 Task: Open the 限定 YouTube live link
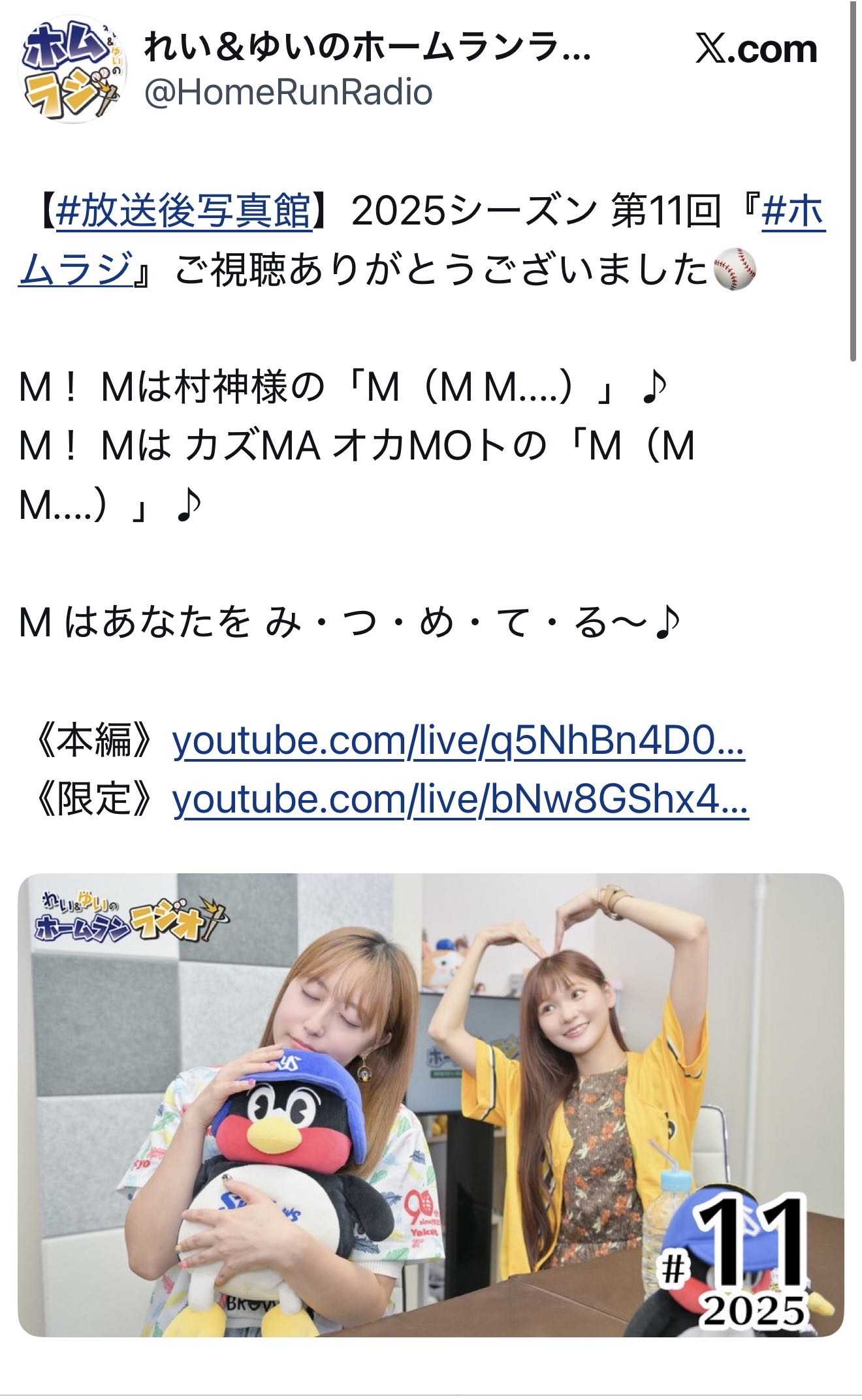(460, 799)
